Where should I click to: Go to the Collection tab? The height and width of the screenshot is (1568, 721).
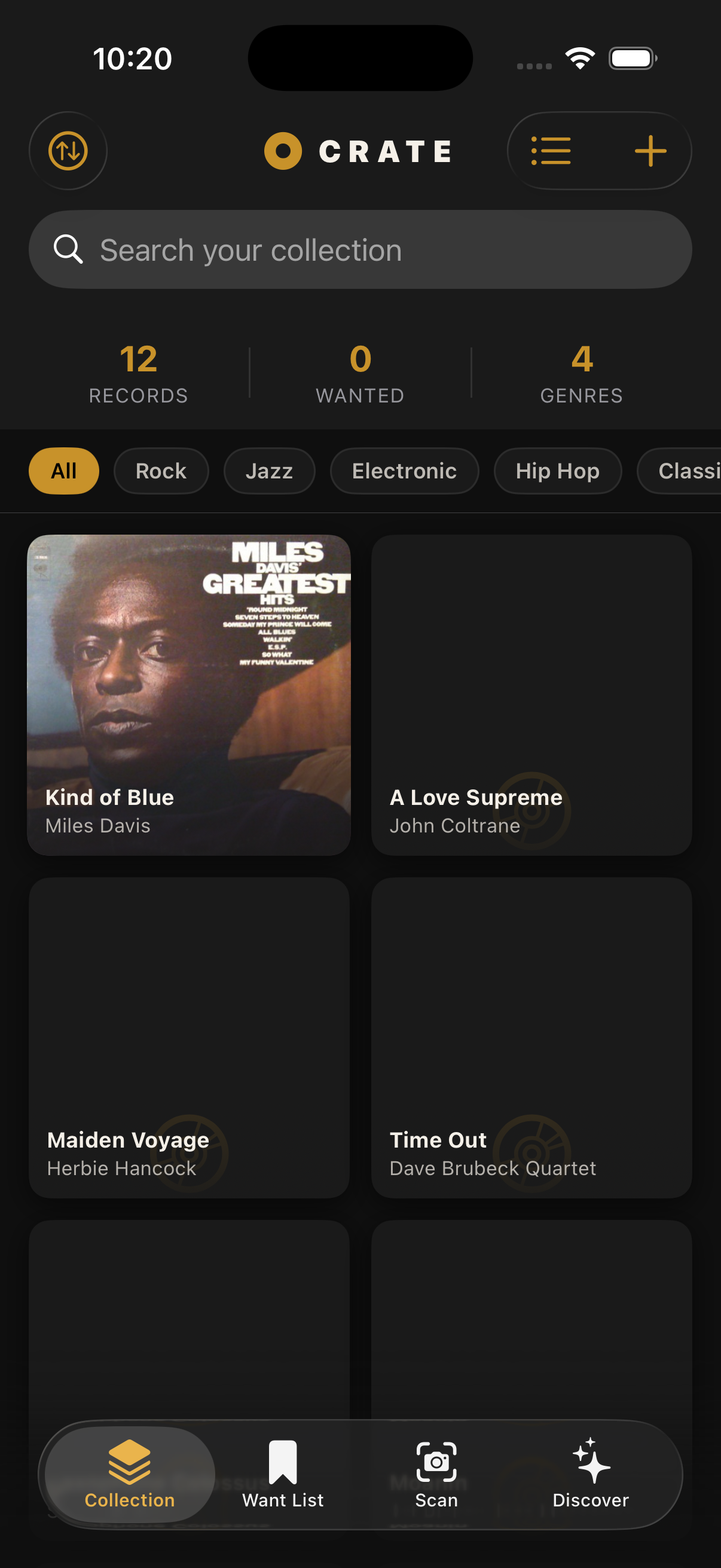[x=130, y=1474]
